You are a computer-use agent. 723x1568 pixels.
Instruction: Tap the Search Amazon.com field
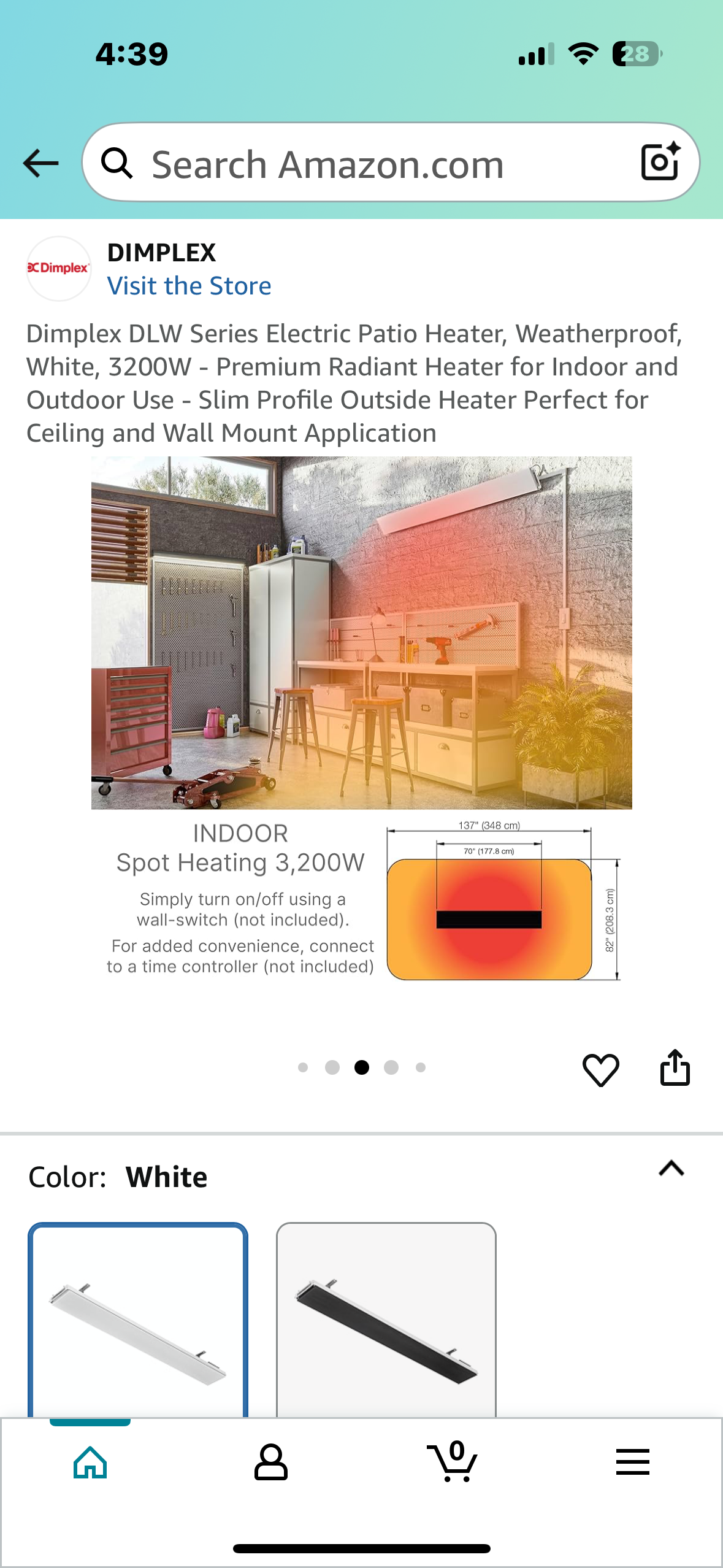tap(368, 164)
